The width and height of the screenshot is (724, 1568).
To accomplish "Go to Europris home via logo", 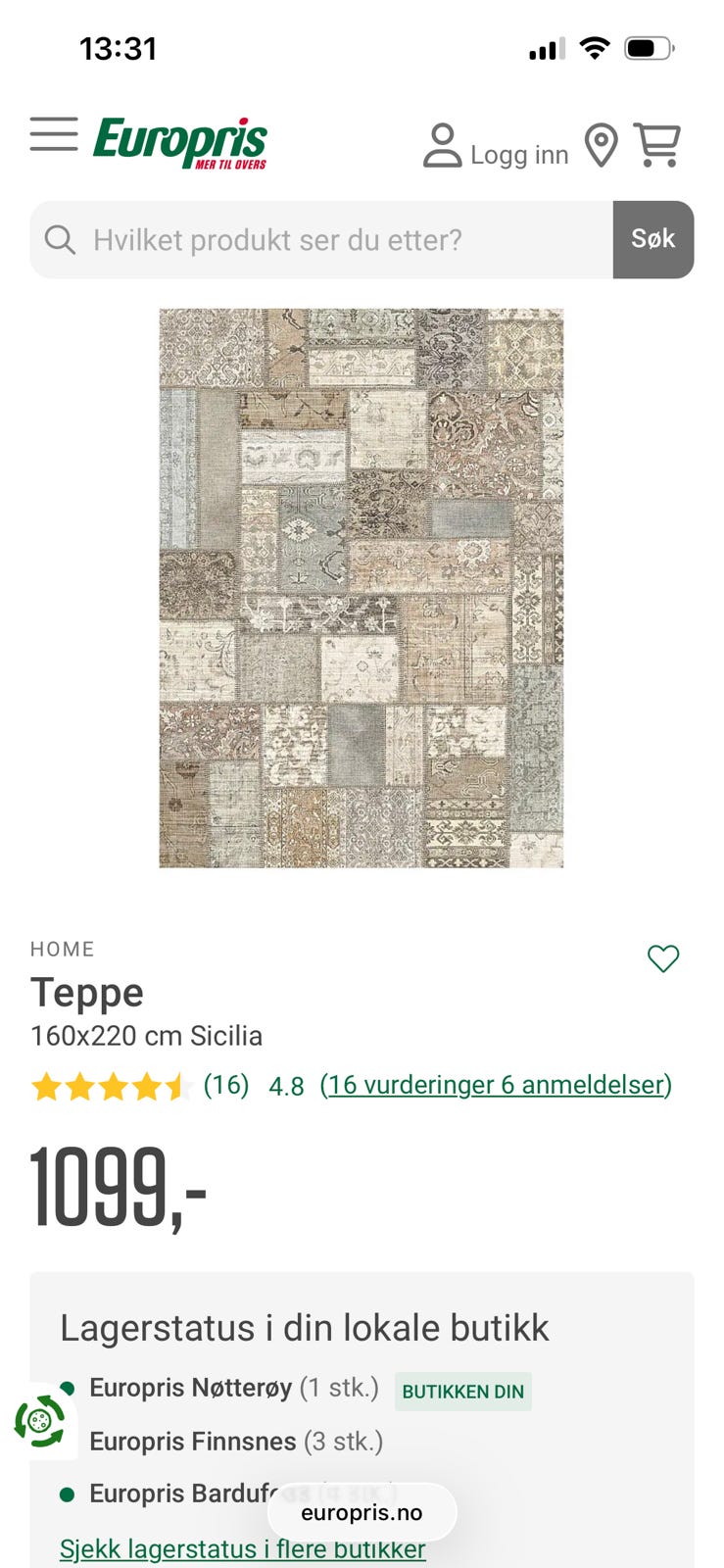I will point(180,143).
